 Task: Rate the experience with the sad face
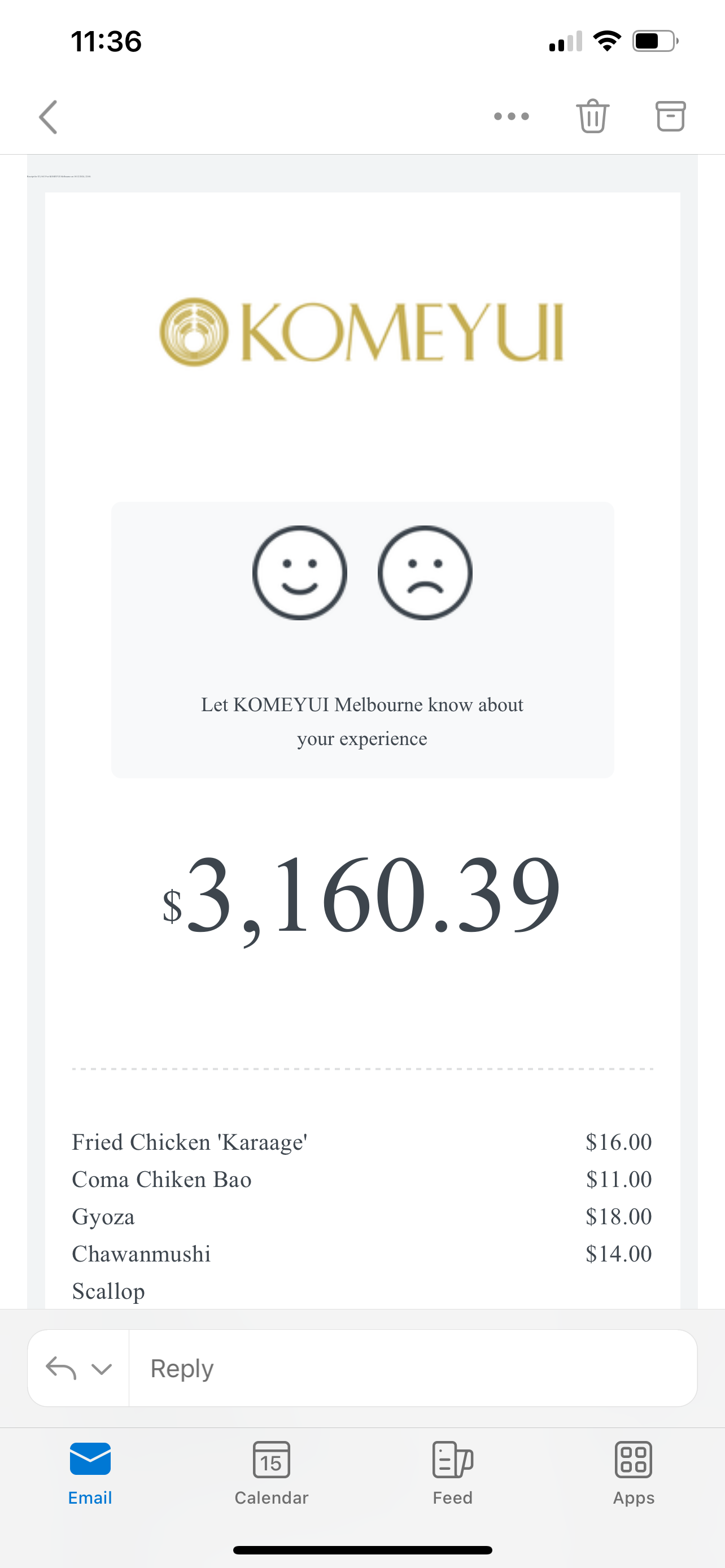point(425,573)
